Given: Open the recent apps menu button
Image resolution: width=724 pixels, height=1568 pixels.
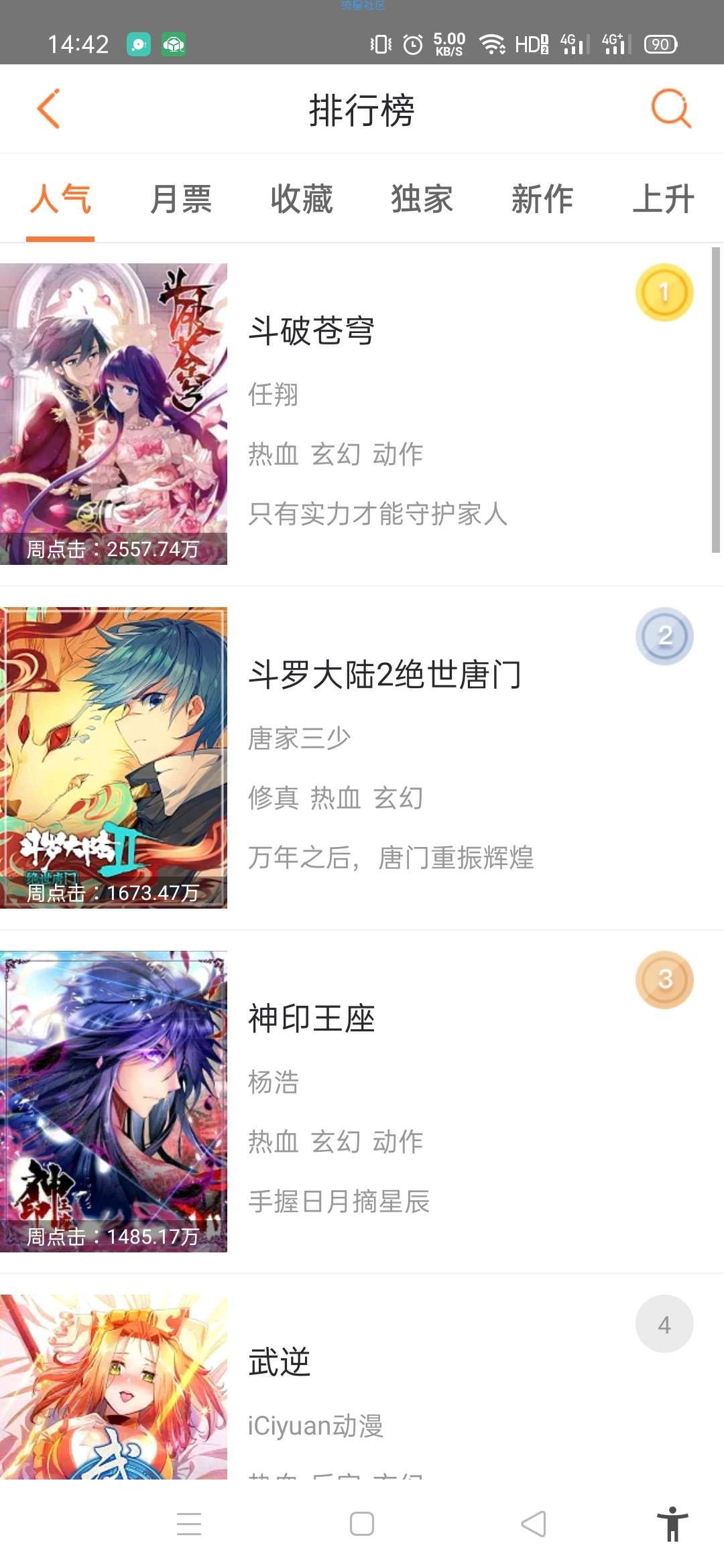Looking at the screenshot, I should click(189, 1524).
